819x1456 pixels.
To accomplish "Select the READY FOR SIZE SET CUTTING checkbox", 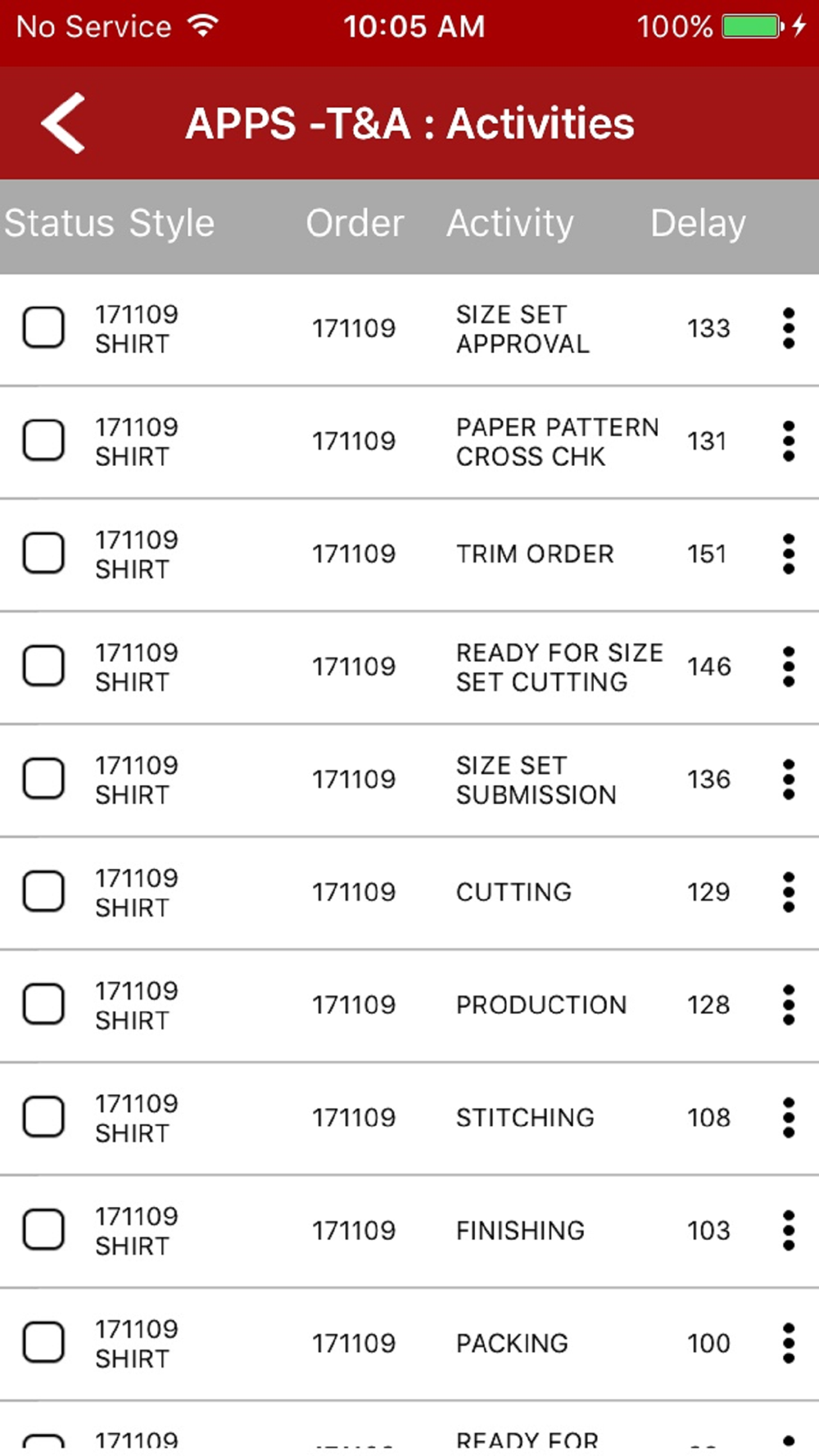I will (43, 666).
